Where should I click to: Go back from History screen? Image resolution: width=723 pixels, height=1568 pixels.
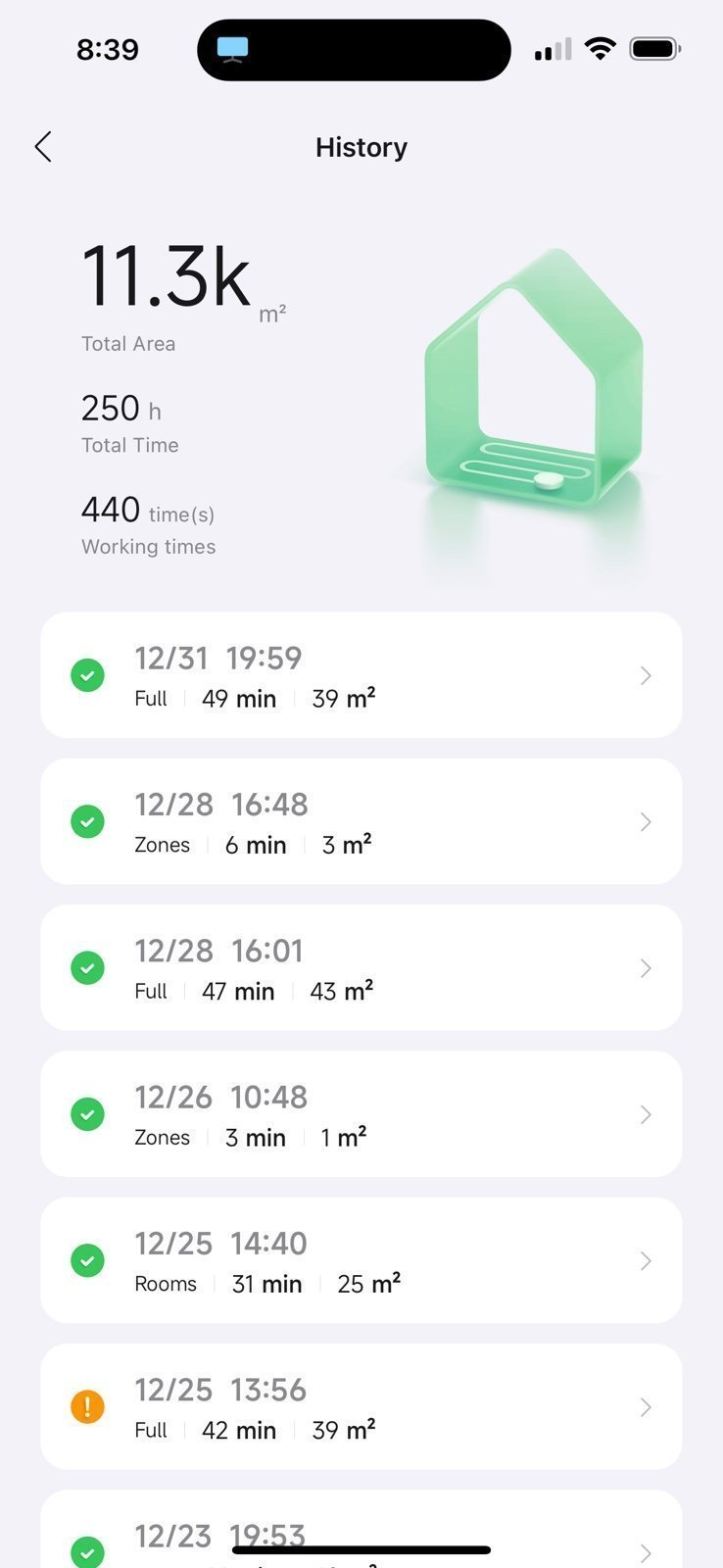click(x=43, y=147)
